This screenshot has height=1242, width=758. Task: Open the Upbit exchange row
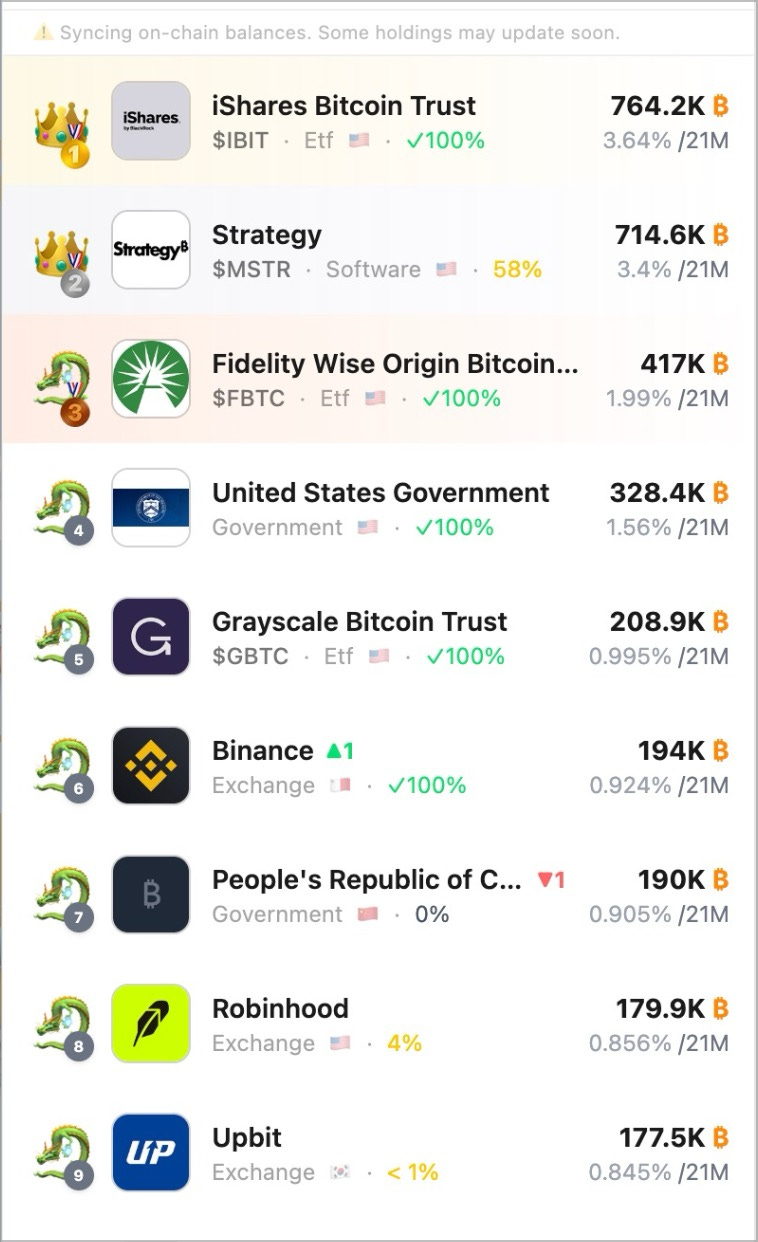click(x=379, y=1153)
